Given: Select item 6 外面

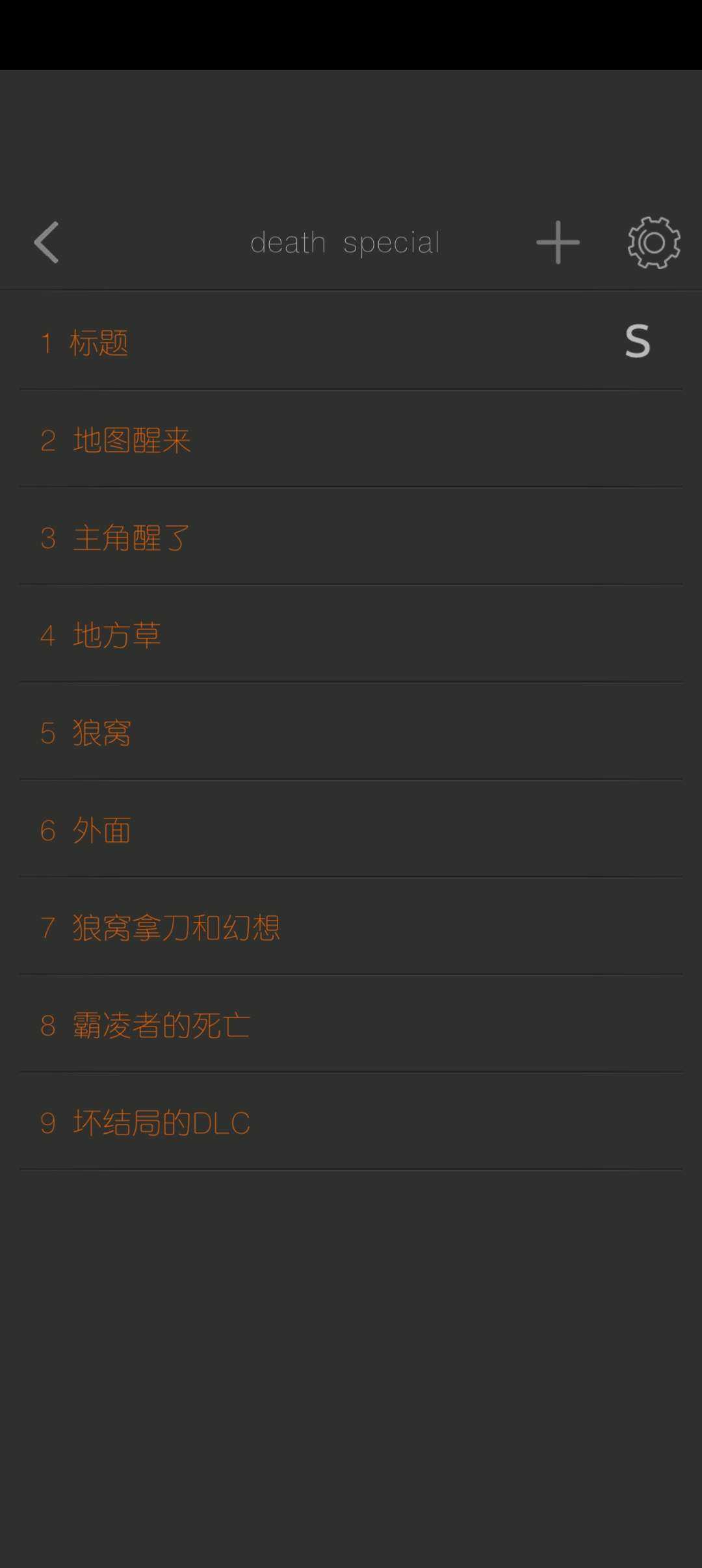Looking at the screenshot, I should (101, 831).
